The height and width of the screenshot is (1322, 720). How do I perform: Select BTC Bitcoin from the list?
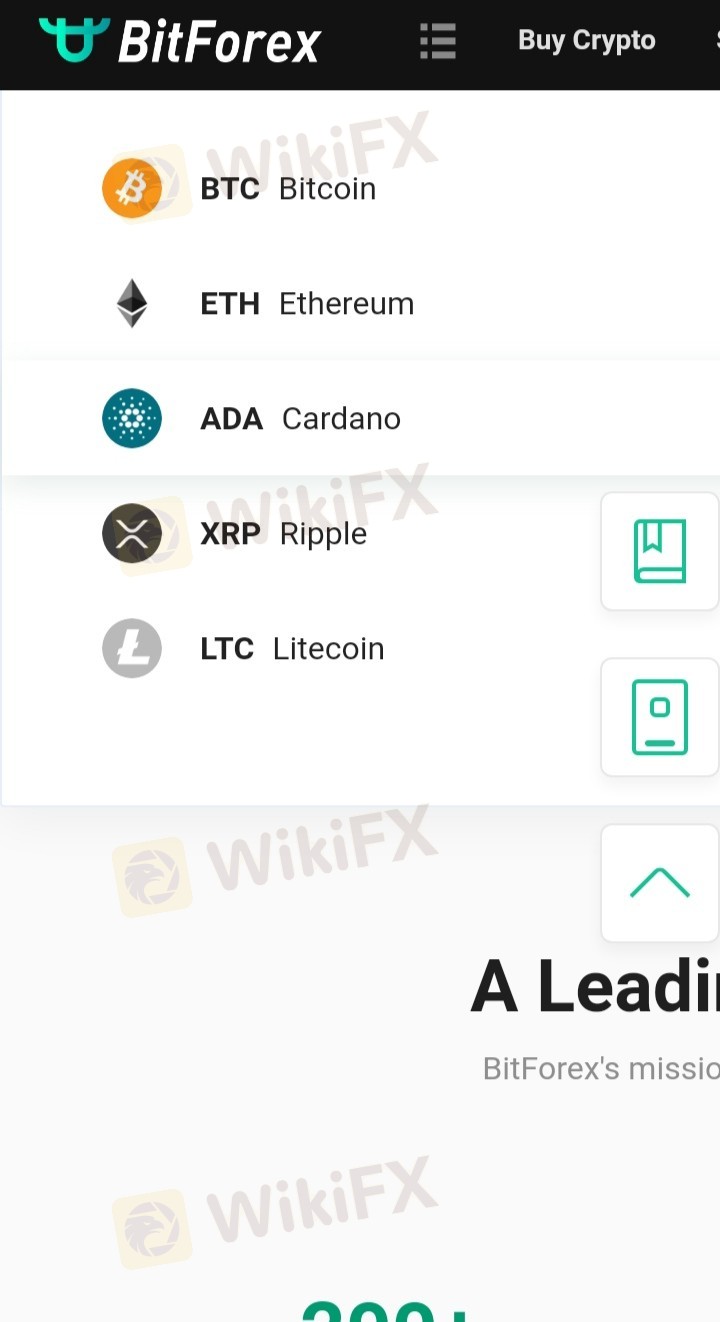pos(288,188)
